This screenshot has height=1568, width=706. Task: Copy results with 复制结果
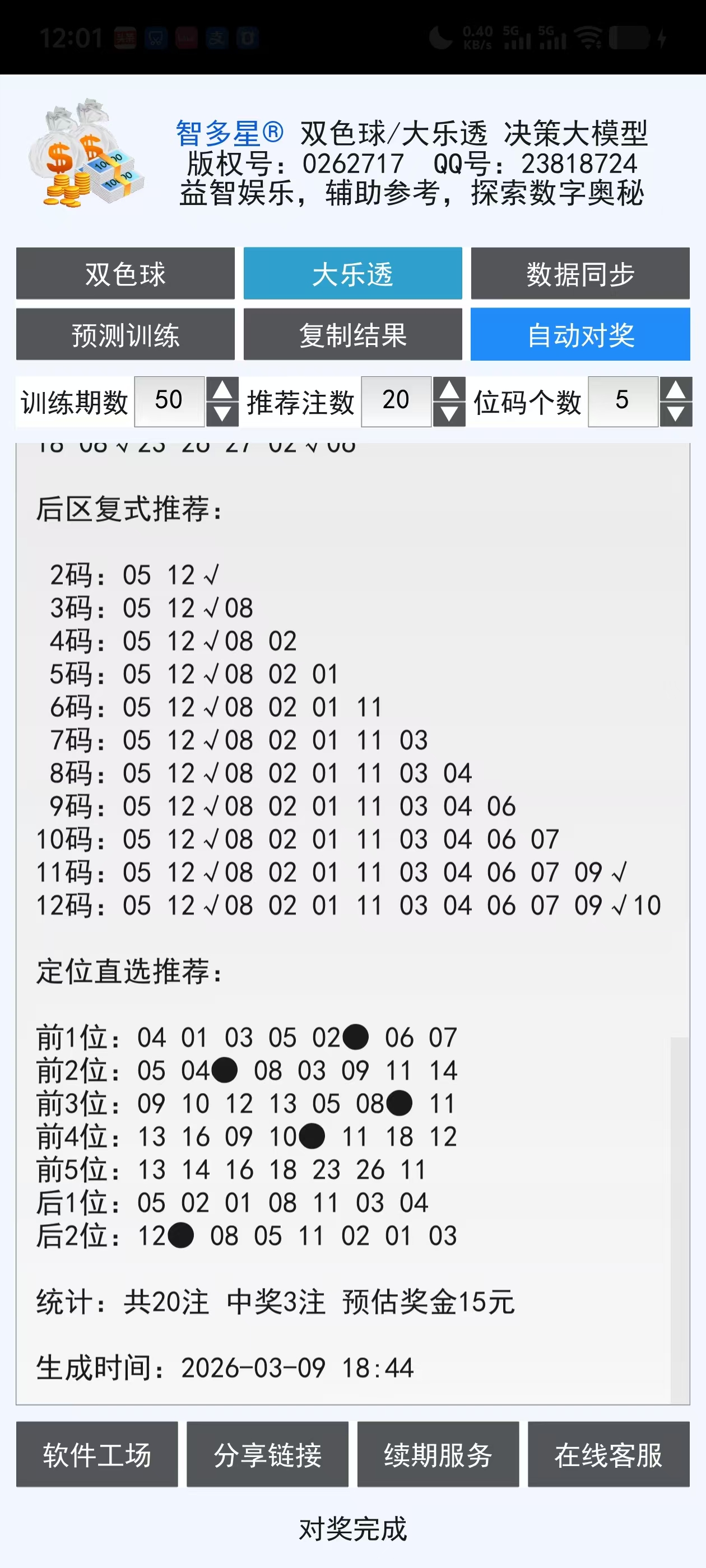(352, 334)
